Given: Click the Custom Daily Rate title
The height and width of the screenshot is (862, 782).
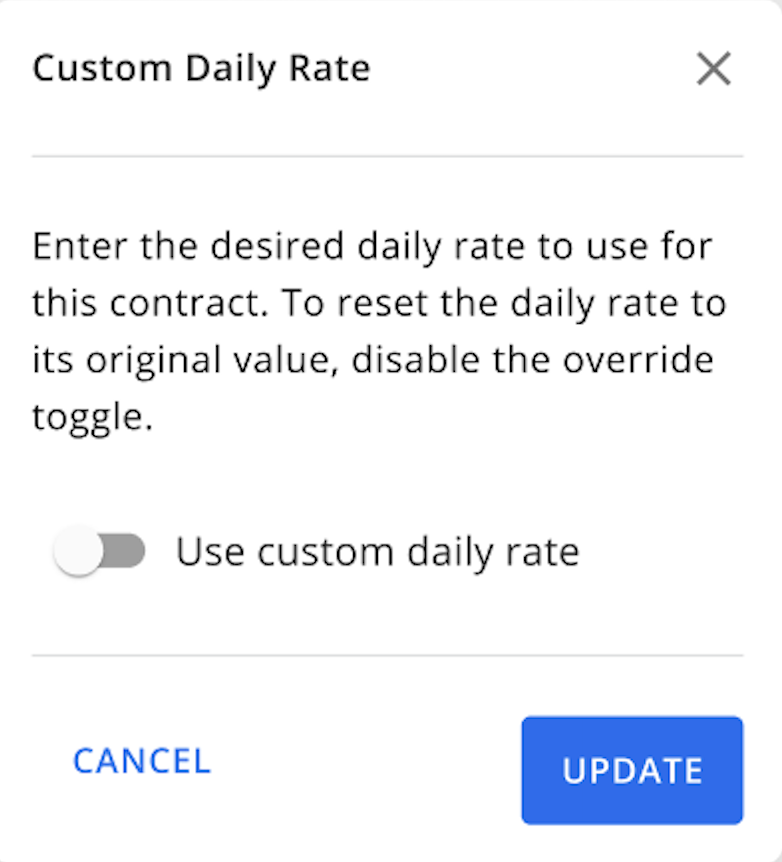Looking at the screenshot, I should 202,68.
